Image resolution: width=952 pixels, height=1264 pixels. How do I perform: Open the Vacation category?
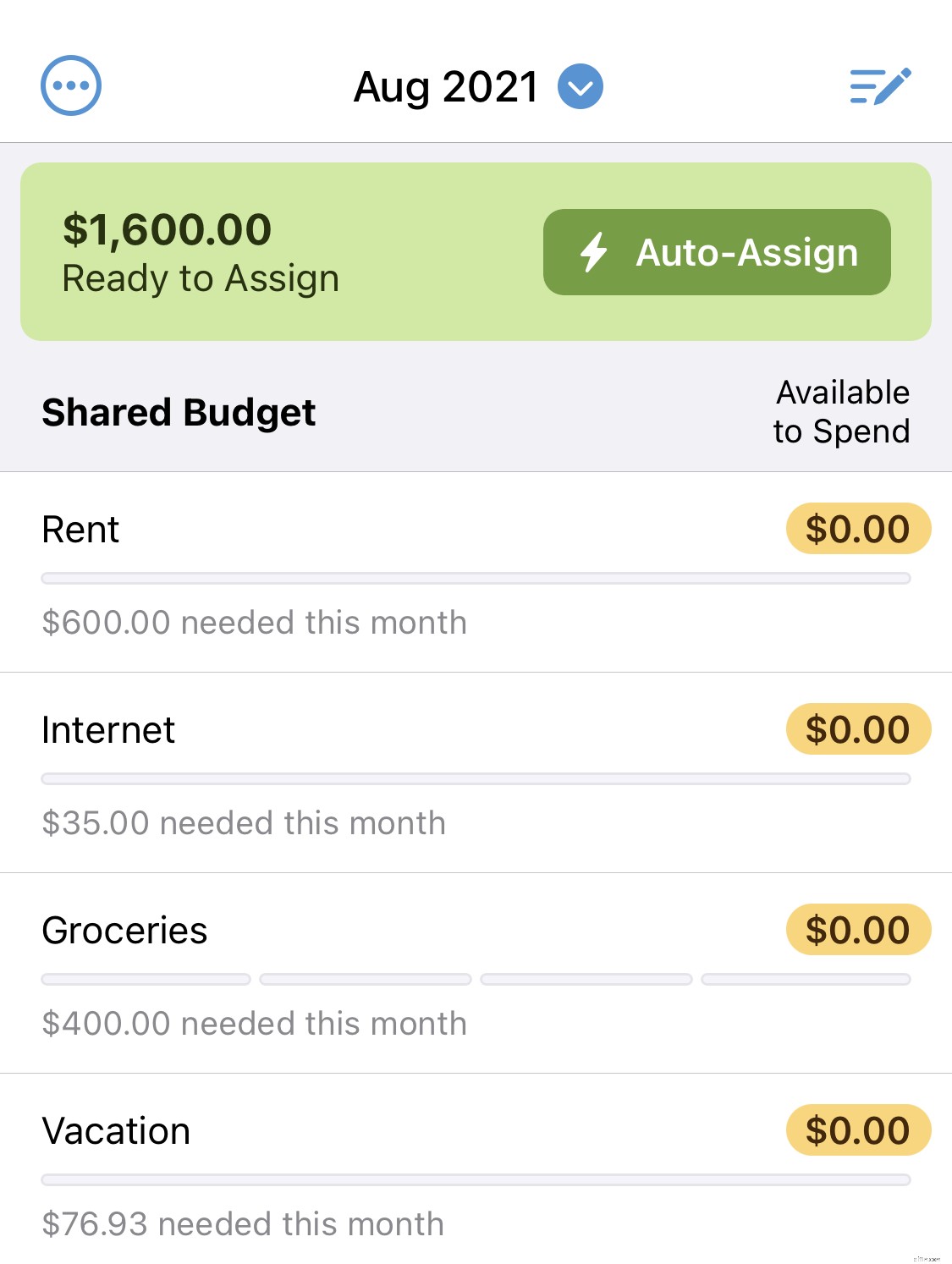pos(116,1129)
